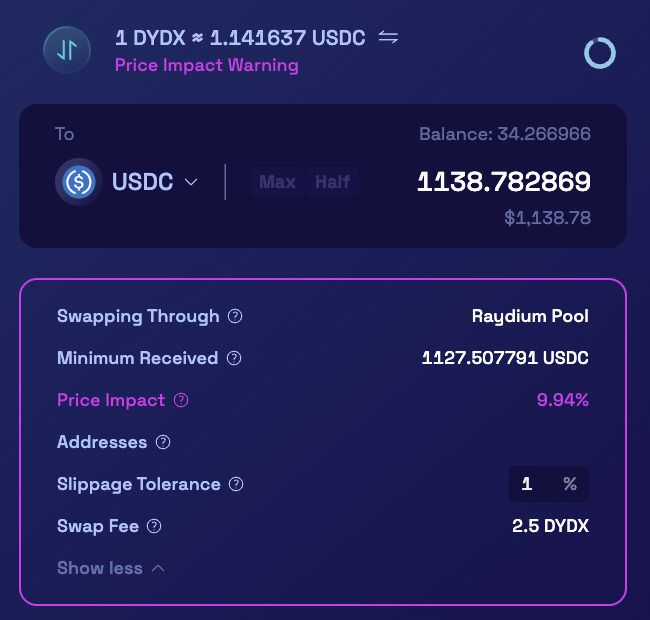Show help for Addresses
The image size is (650, 620).
point(163,442)
